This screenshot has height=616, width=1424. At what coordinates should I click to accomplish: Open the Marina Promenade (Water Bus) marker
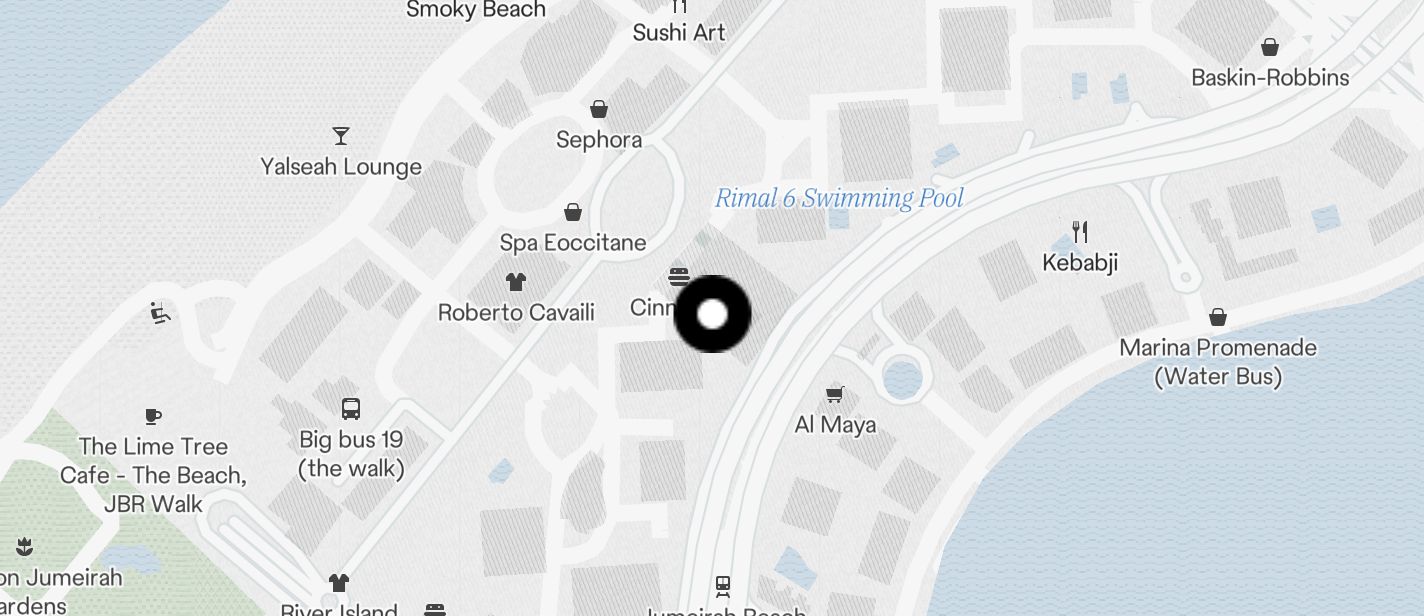pyautogui.click(x=1218, y=318)
